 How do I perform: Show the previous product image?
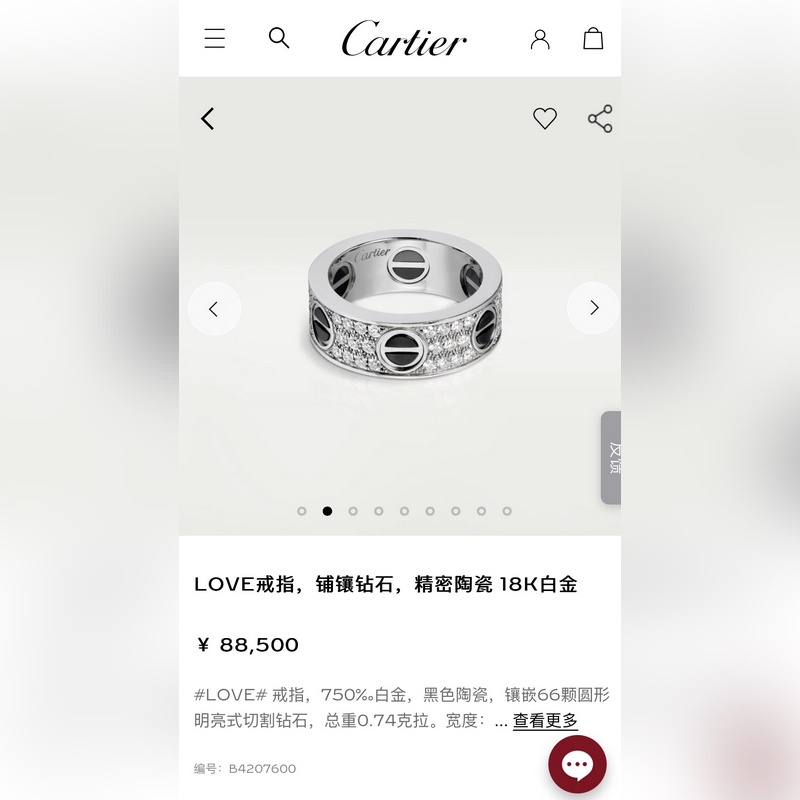tap(214, 308)
